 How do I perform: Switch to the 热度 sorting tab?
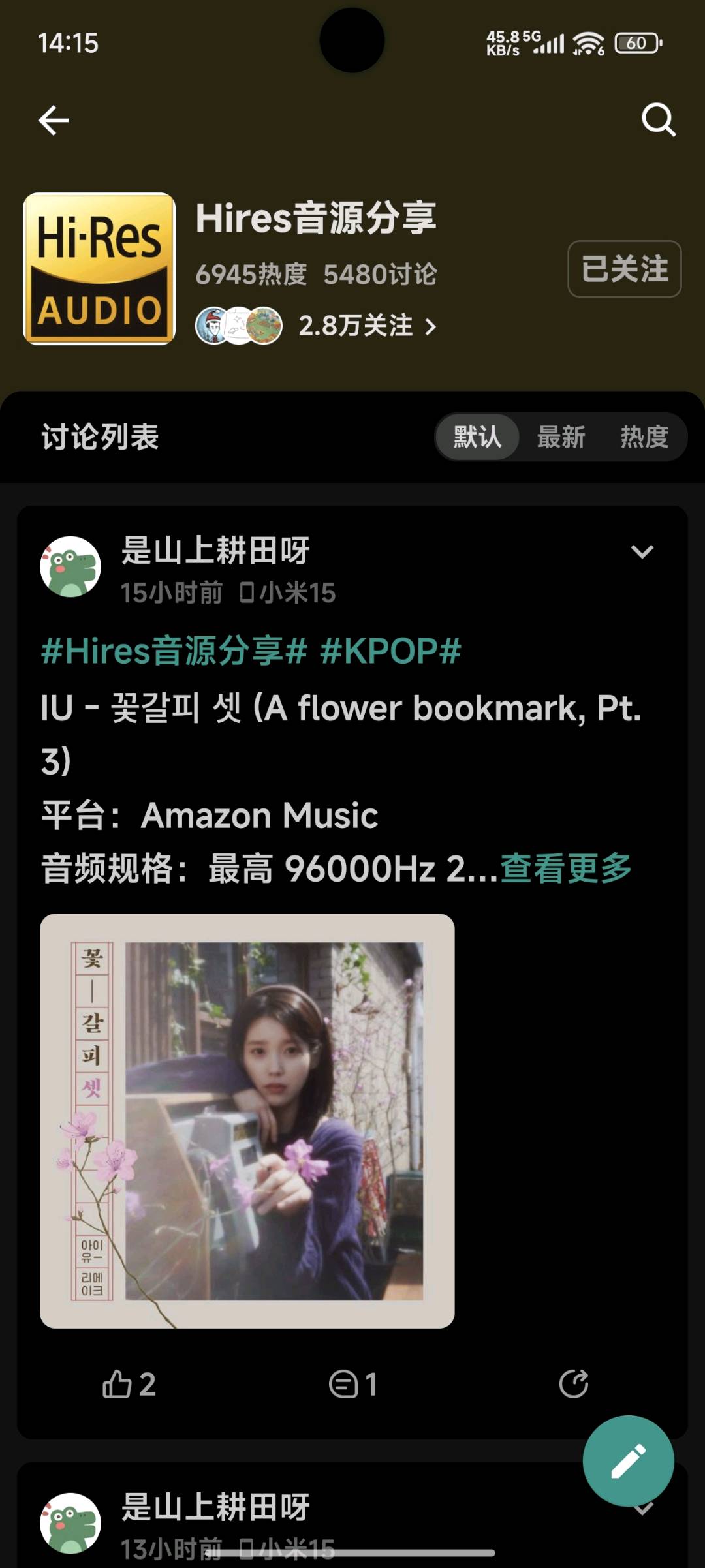tap(644, 437)
